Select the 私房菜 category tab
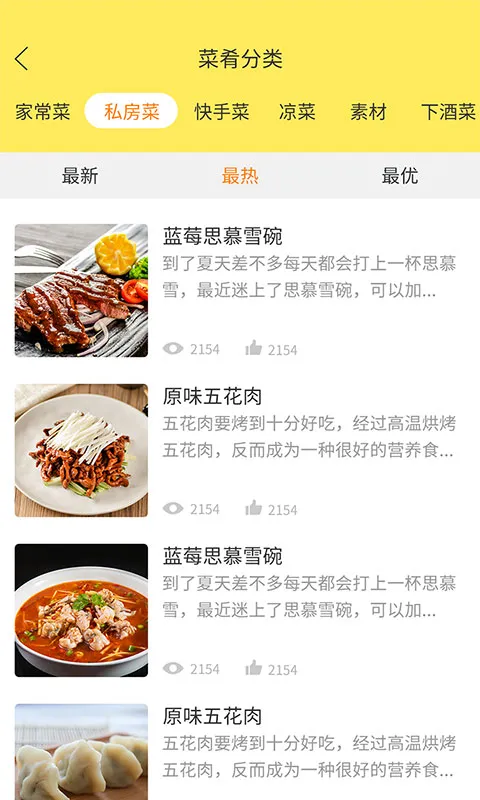 (x=131, y=111)
